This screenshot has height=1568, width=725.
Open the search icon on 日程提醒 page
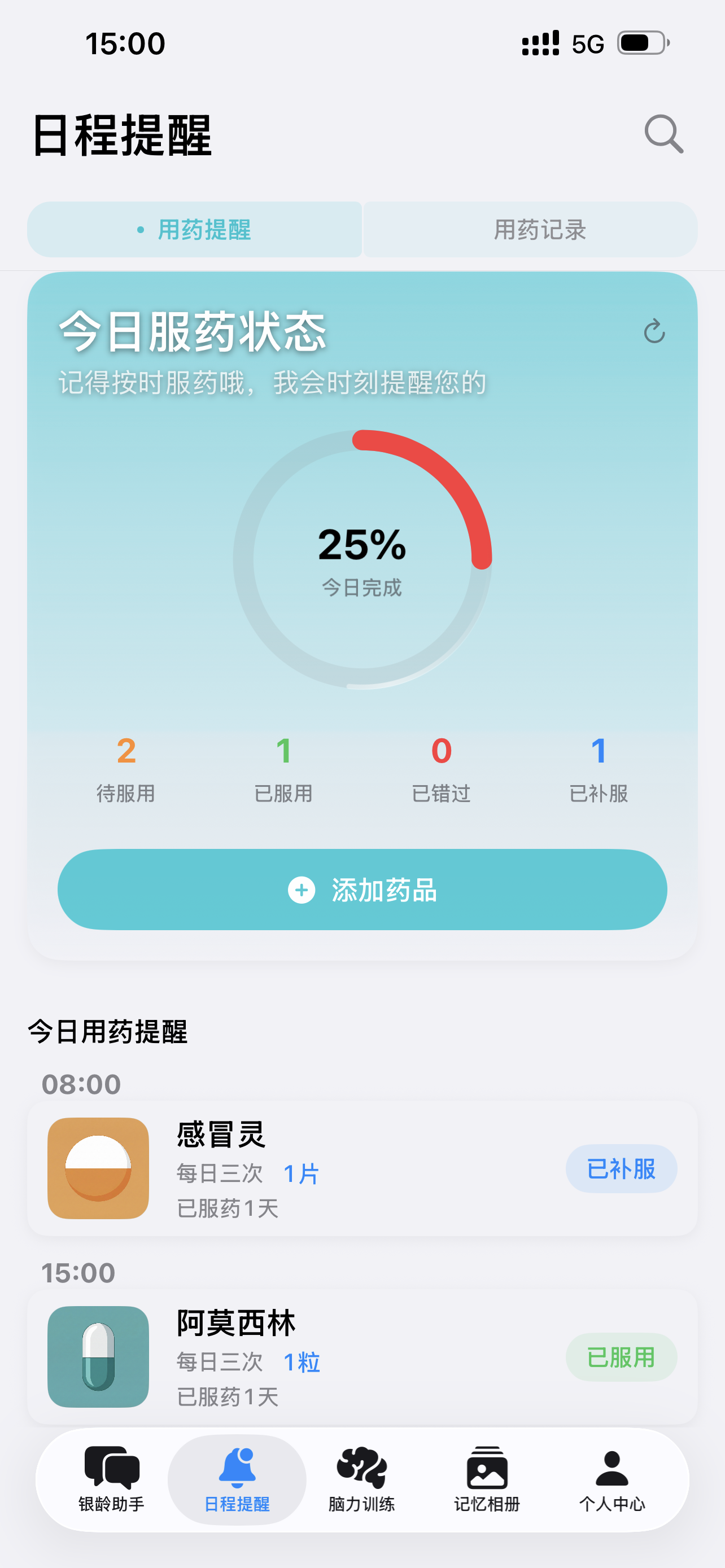click(663, 133)
